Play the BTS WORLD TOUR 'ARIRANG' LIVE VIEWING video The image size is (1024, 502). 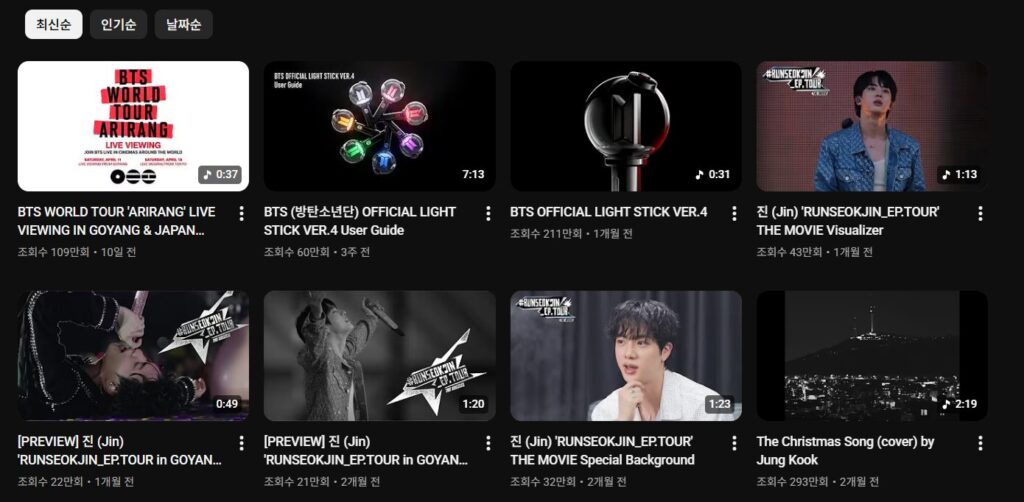133,126
